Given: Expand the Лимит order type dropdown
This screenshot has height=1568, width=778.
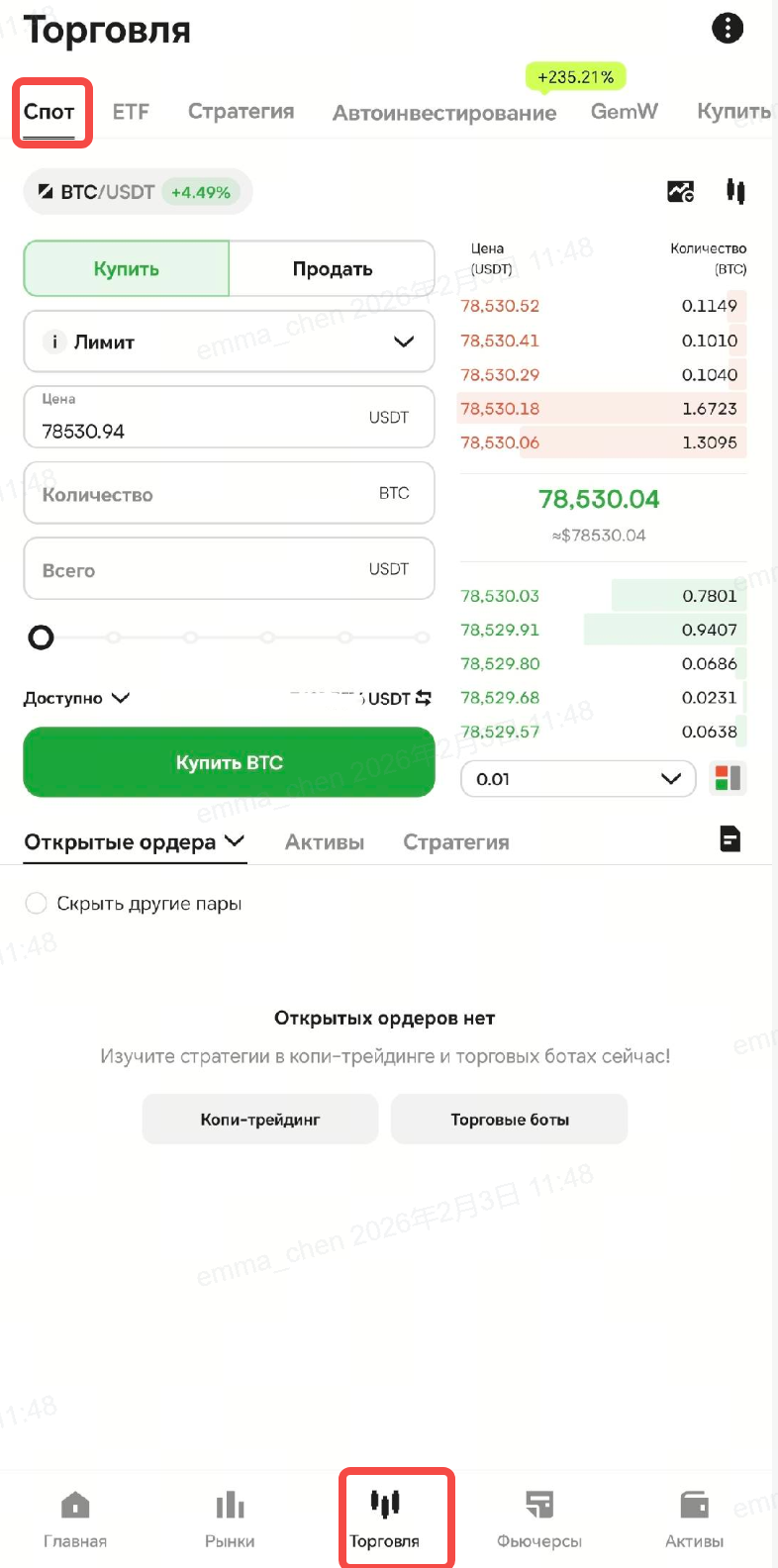Looking at the screenshot, I should coord(229,343).
